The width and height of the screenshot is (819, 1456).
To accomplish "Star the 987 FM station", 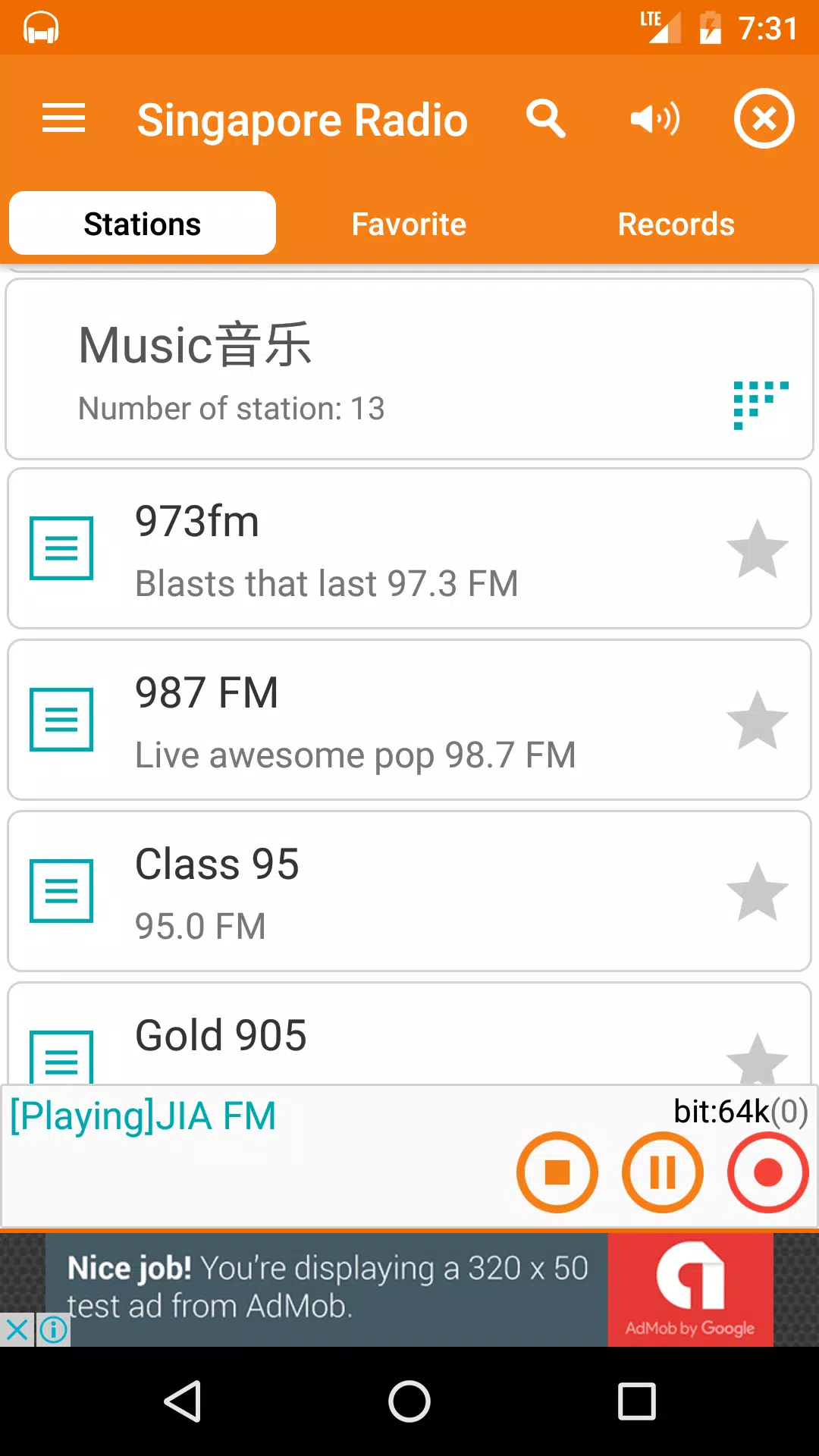I will [x=757, y=720].
